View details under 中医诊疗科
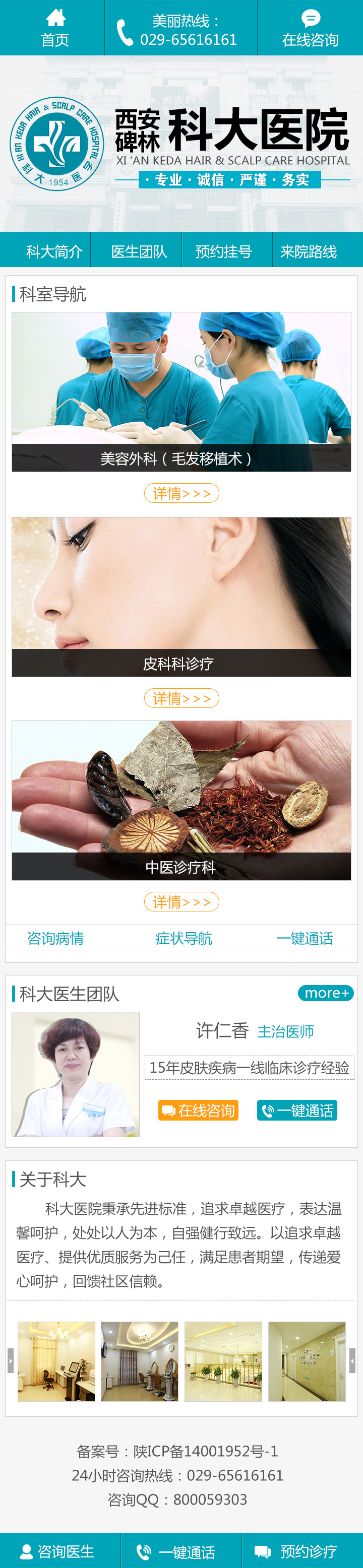 (181, 901)
